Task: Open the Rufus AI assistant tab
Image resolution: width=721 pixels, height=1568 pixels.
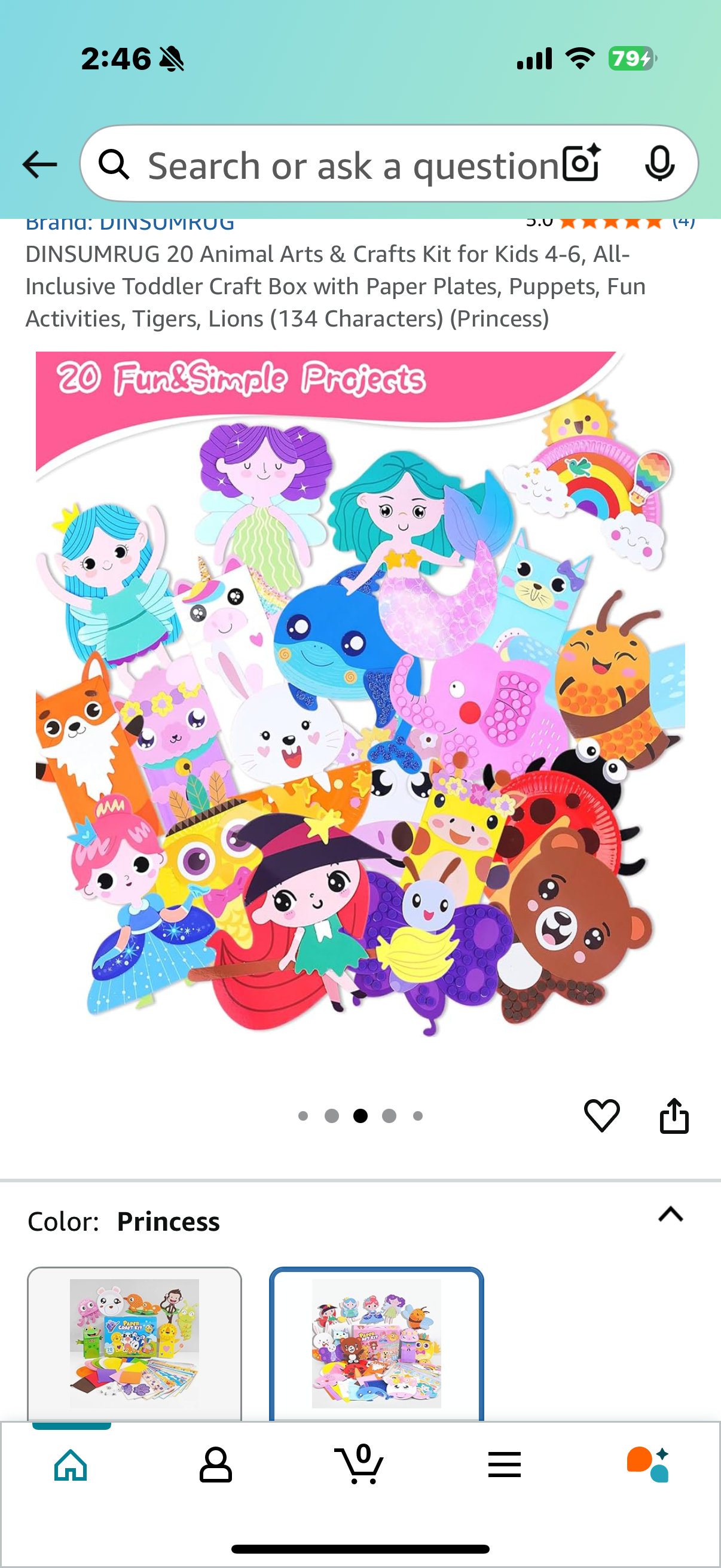Action: [648, 1465]
